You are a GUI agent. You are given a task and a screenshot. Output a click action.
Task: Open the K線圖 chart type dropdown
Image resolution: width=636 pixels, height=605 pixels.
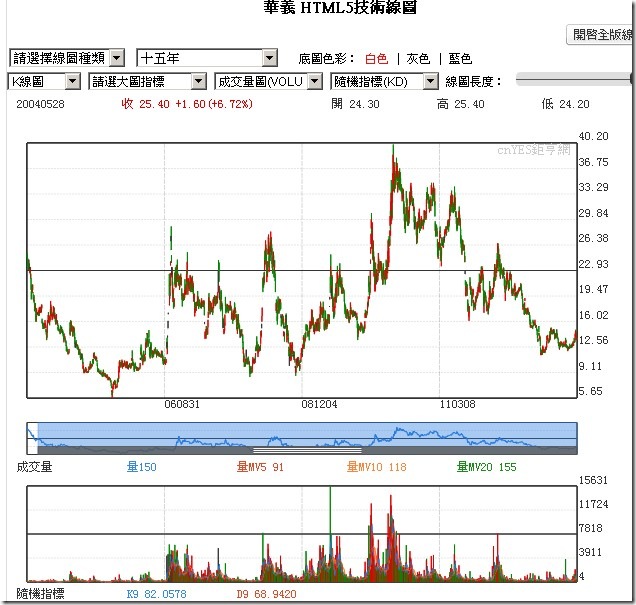pyautogui.click(x=44, y=81)
